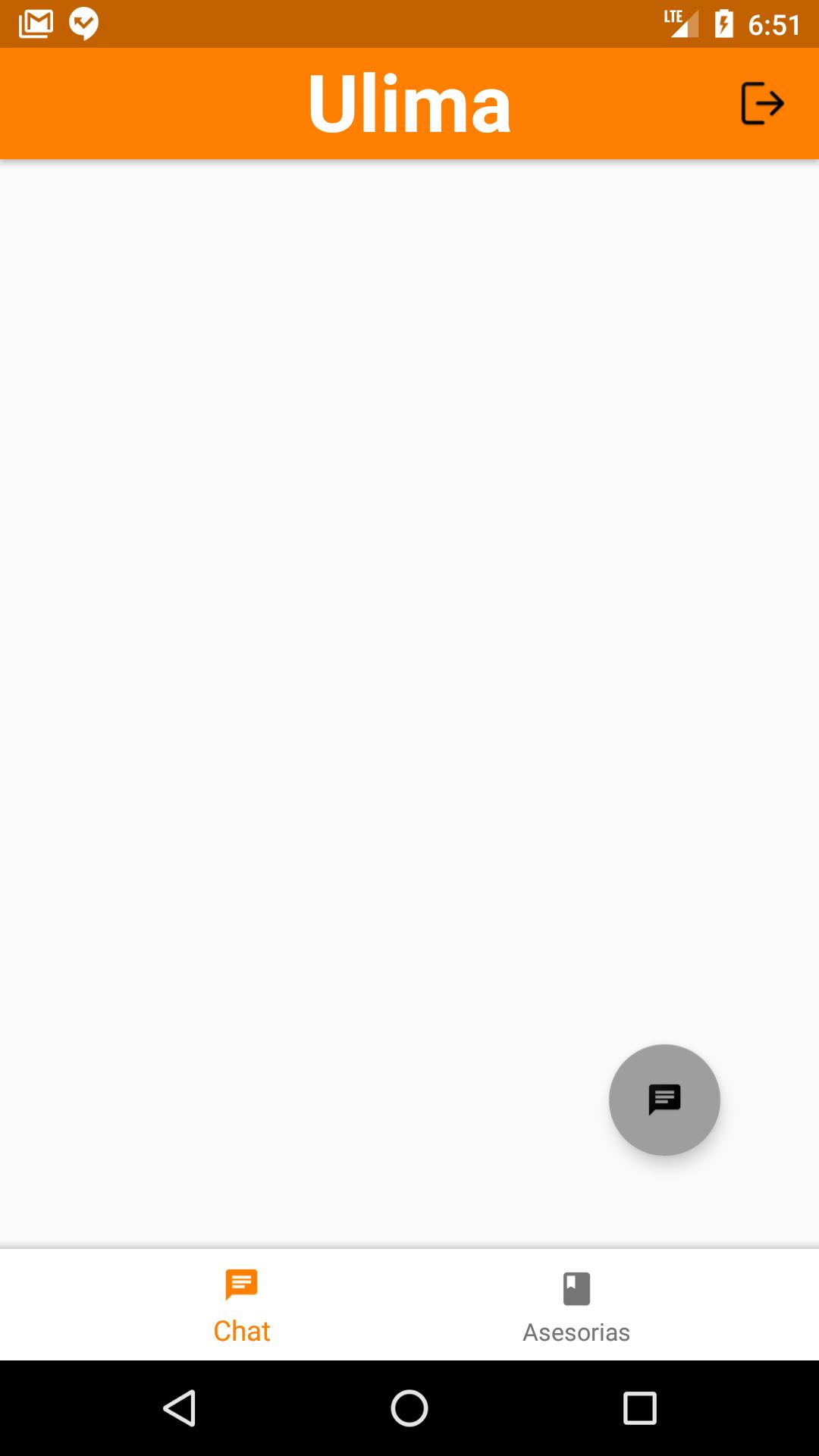This screenshot has height=1456, width=819.
Task: Go back using the system back button
Action: 180,1408
